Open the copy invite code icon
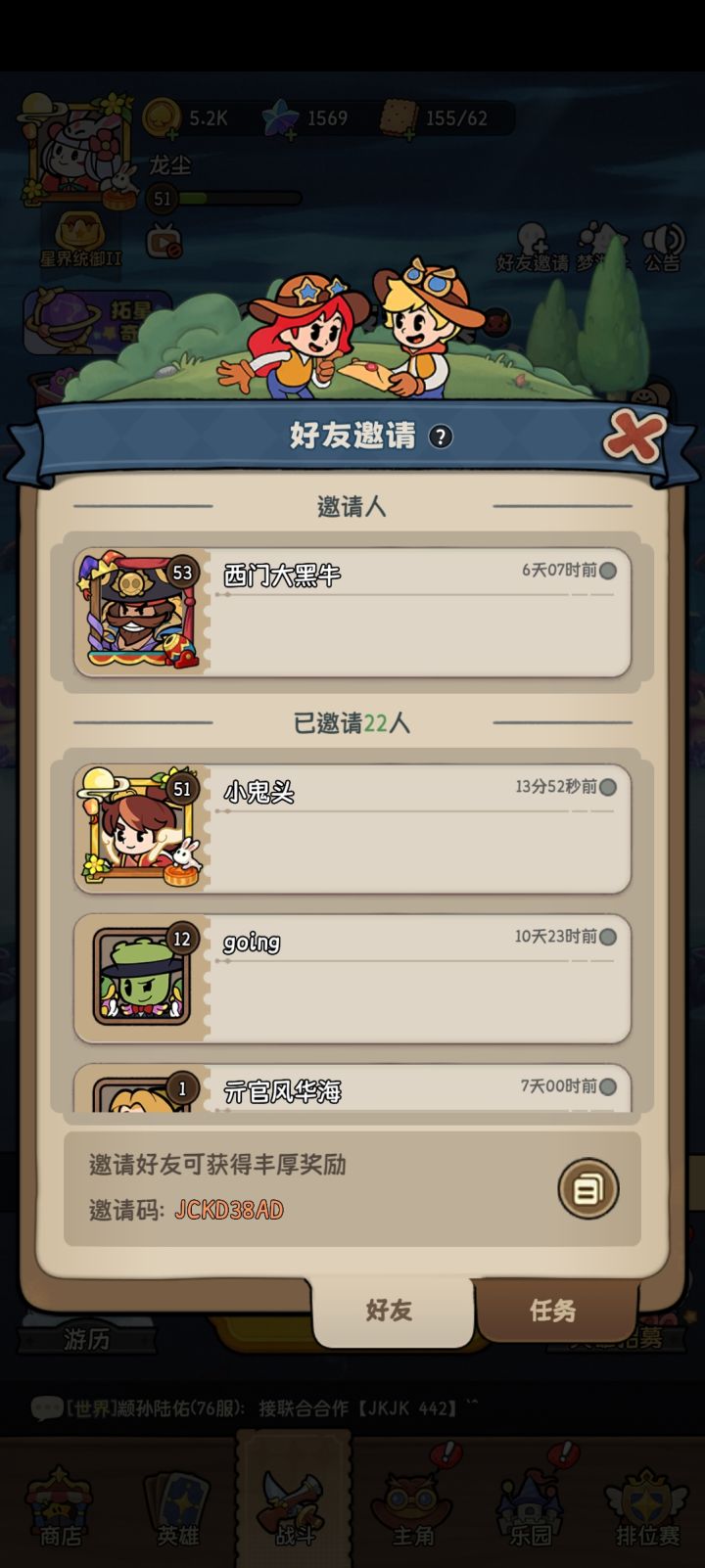The image size is (705, 1568). [587, 1187]
